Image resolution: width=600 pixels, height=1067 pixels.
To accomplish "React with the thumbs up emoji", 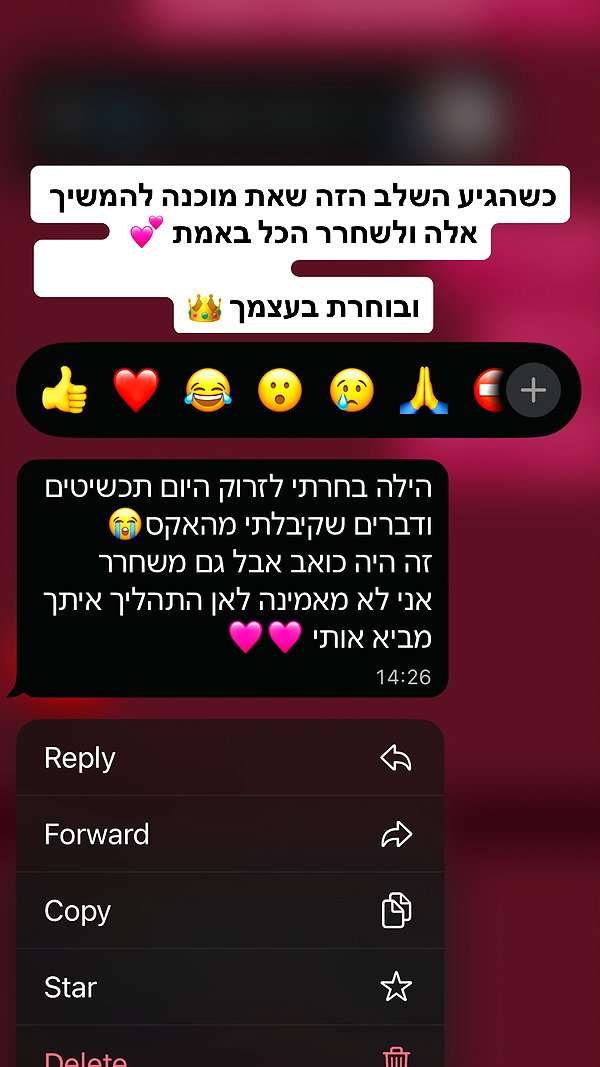I will [x=64, y=390].
